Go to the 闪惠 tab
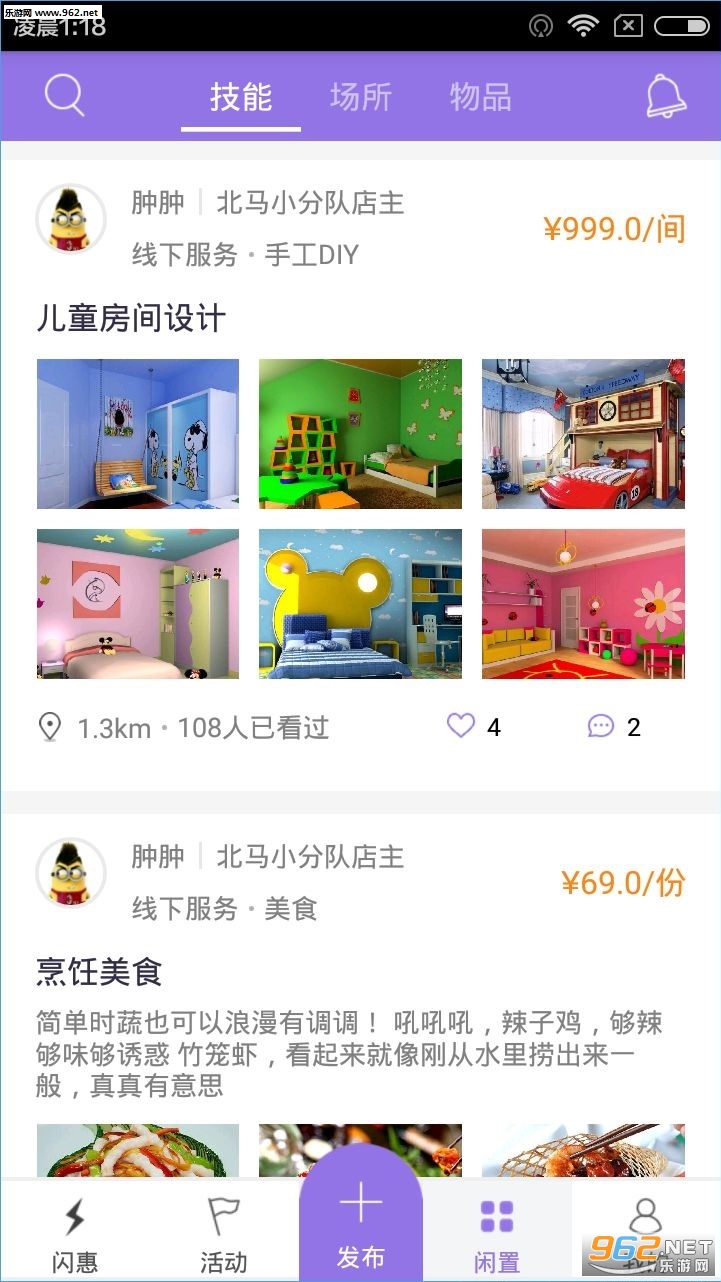The image size is (721, 1282). point(75,1234)
